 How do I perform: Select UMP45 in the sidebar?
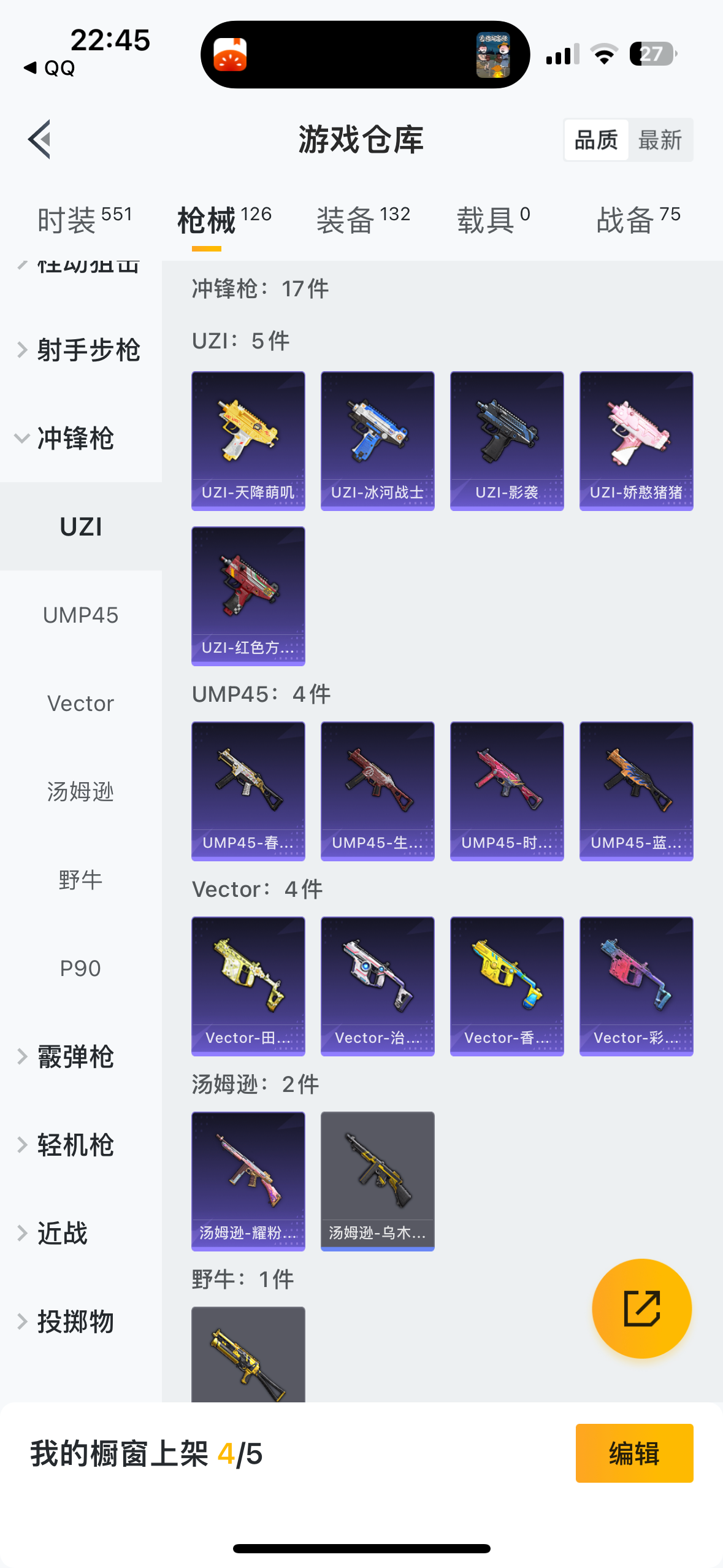click(80, 615)
